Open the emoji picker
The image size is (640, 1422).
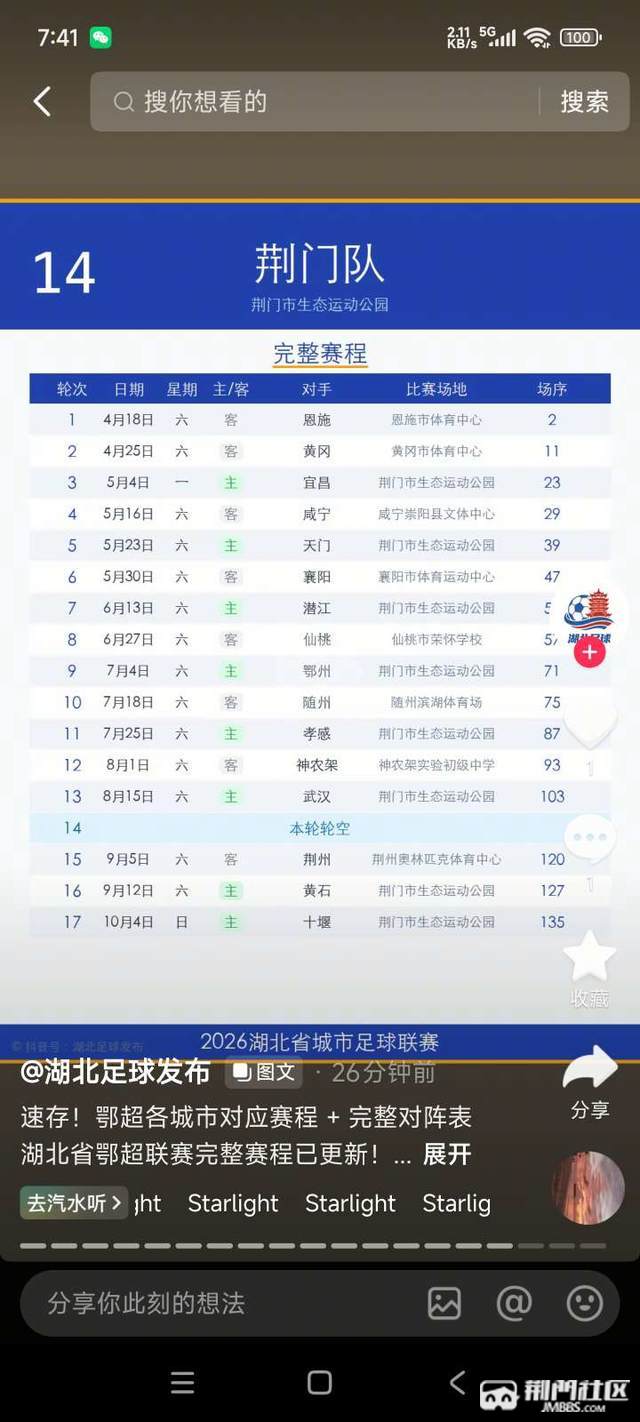tap(584, 1303)
